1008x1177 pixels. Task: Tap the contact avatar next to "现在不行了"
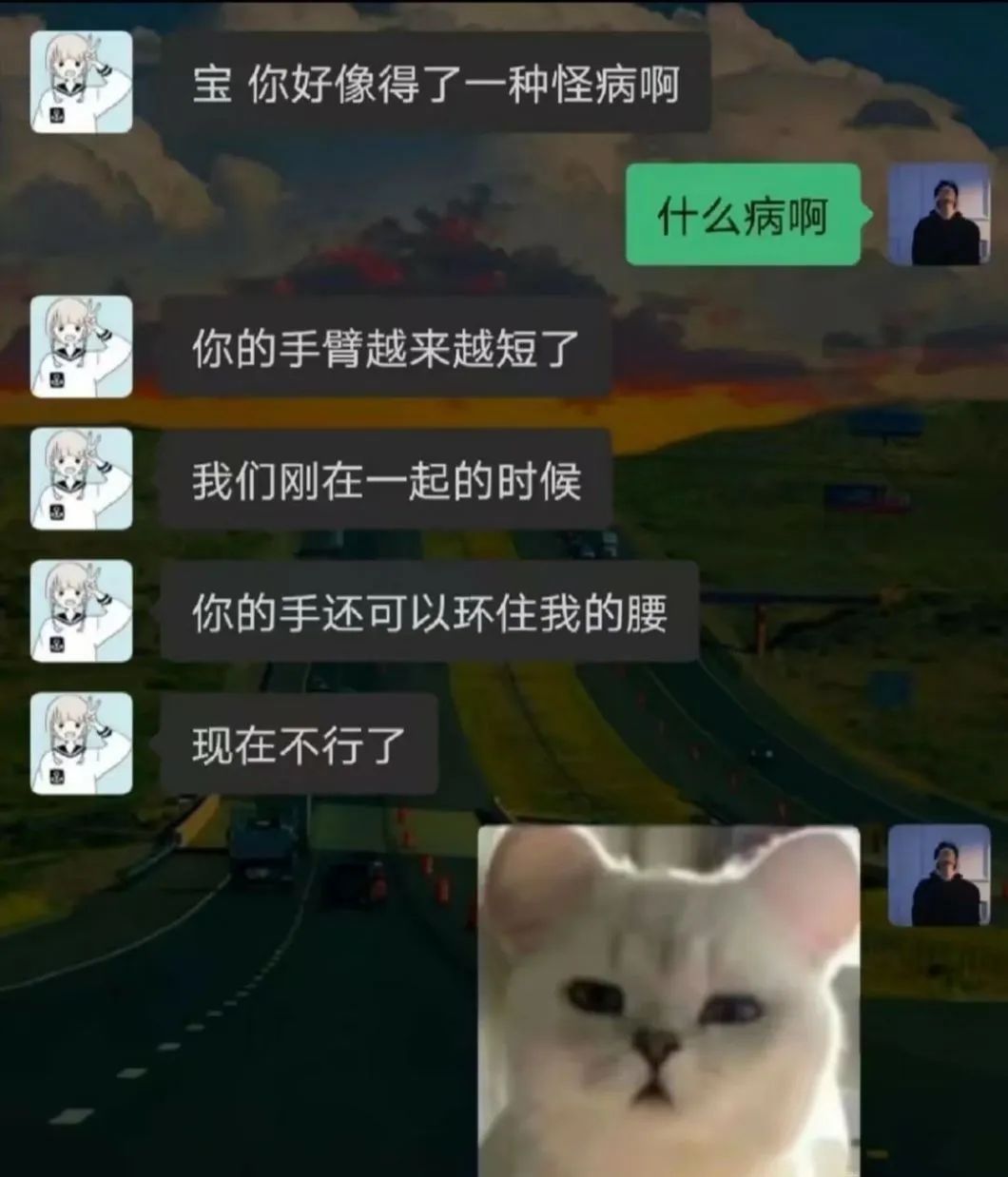coord(82,743)
